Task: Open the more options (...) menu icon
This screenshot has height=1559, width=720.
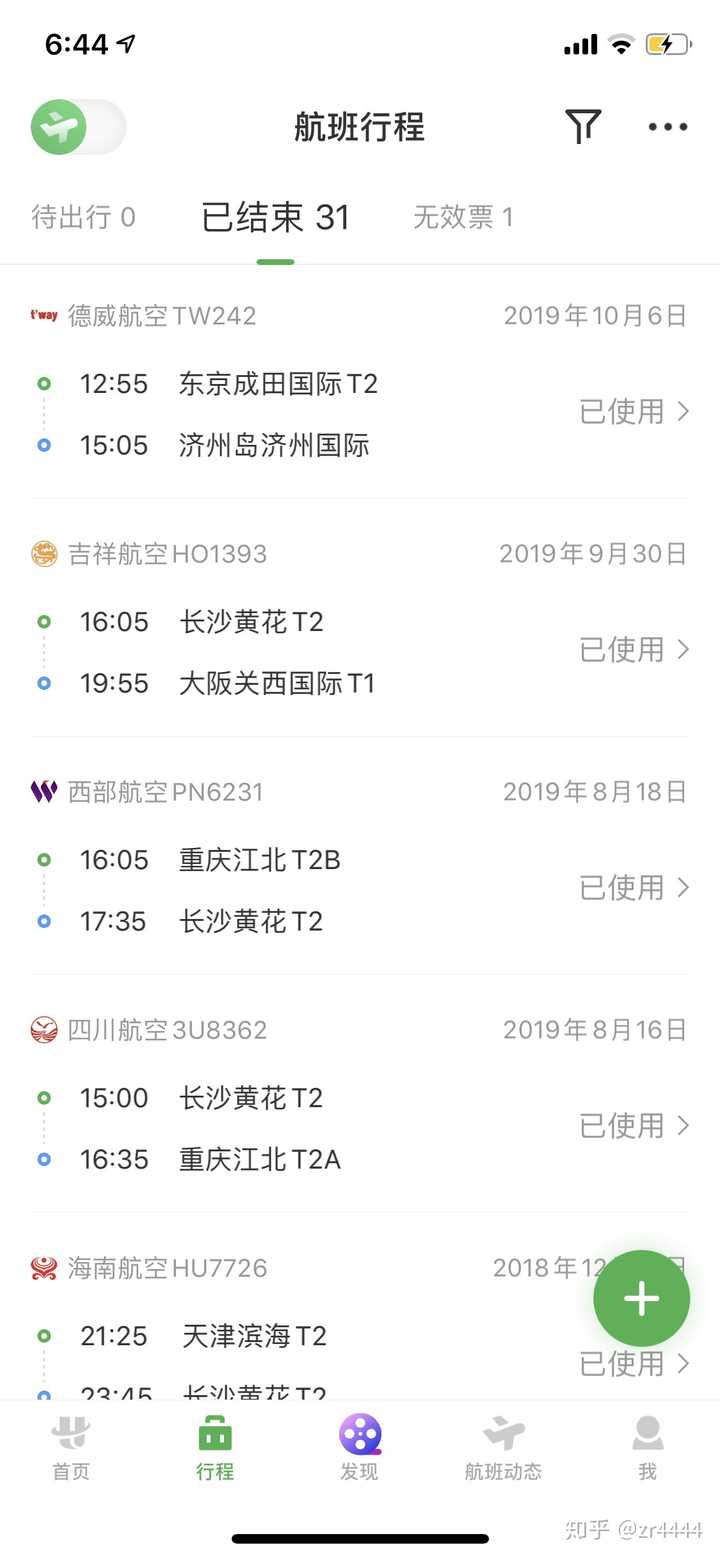Action: point(667,126)
